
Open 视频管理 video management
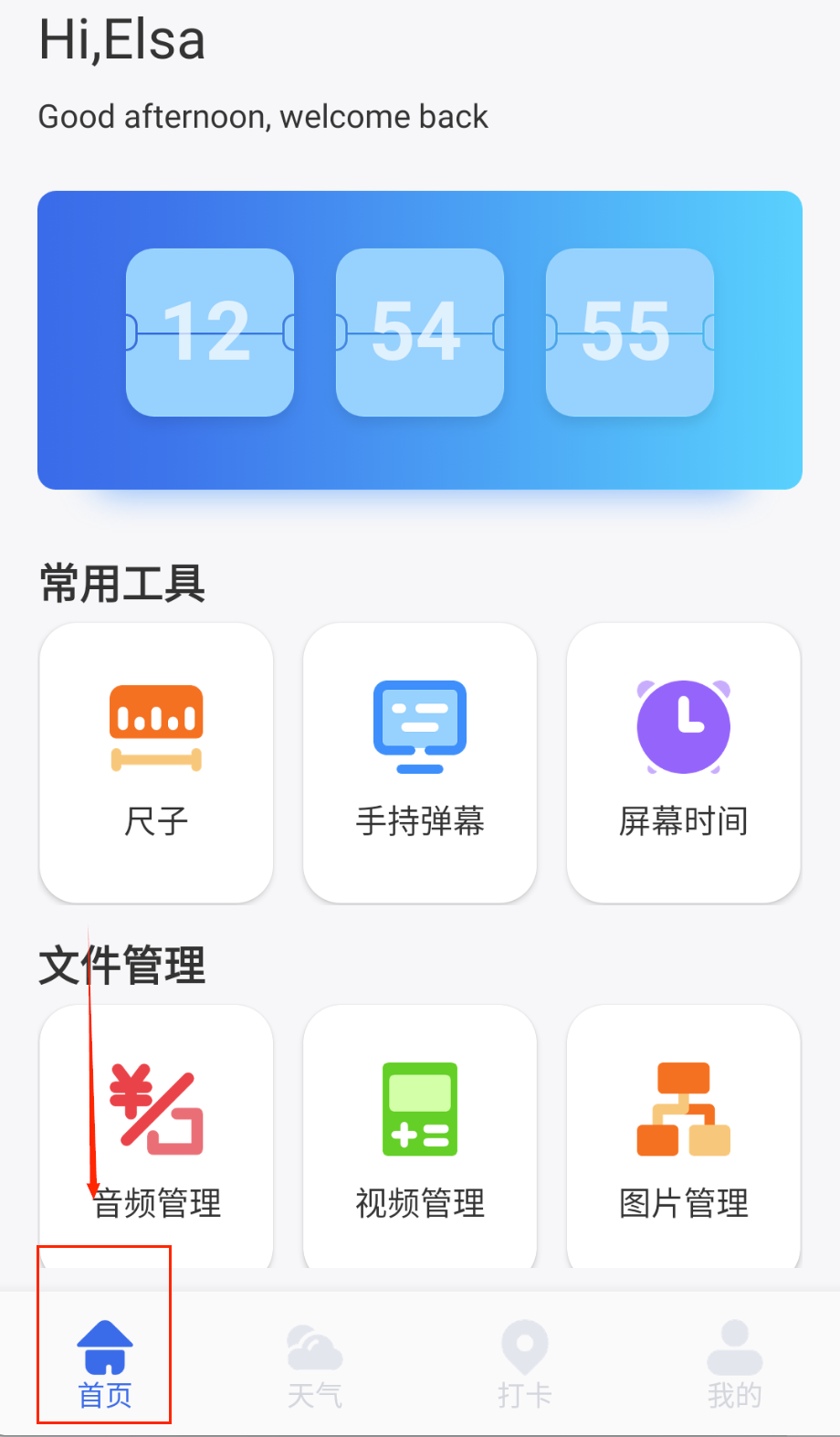(420, 1137)
